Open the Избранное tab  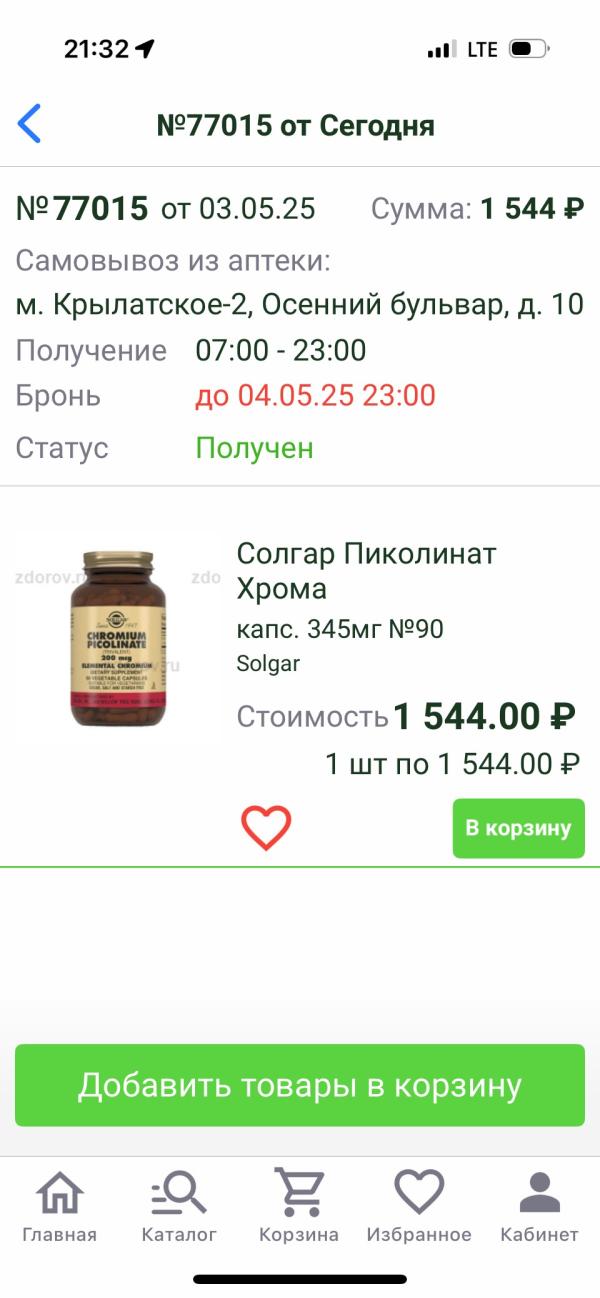419,1207
